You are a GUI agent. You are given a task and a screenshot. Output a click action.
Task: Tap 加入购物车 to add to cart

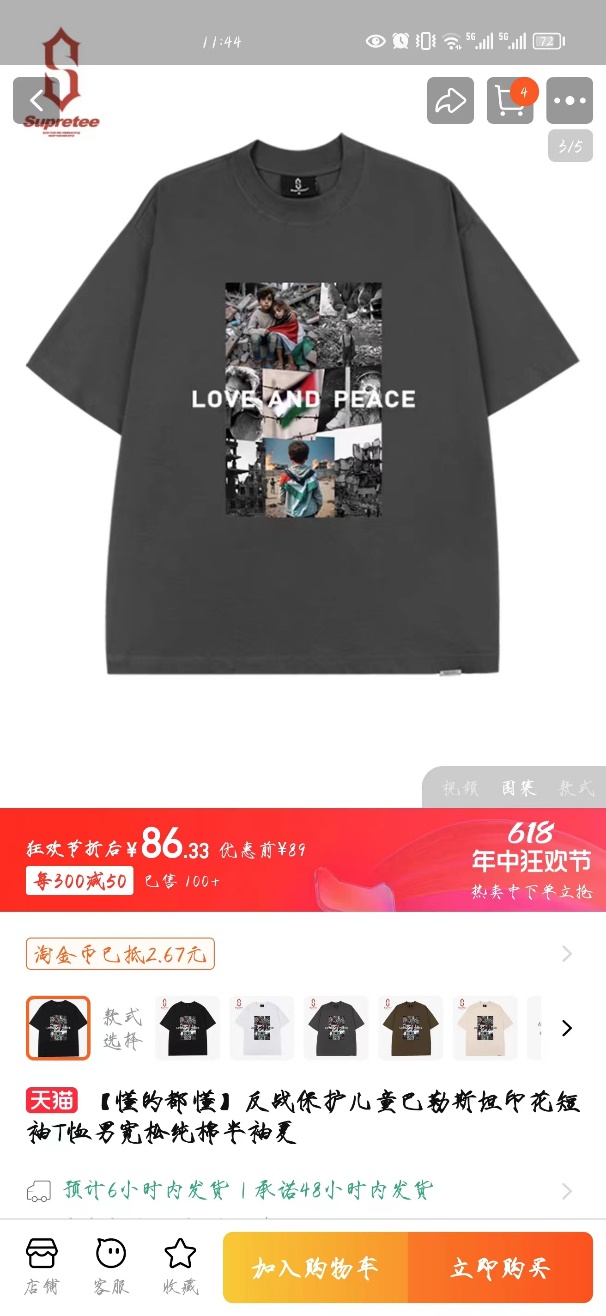(315, 1269)
